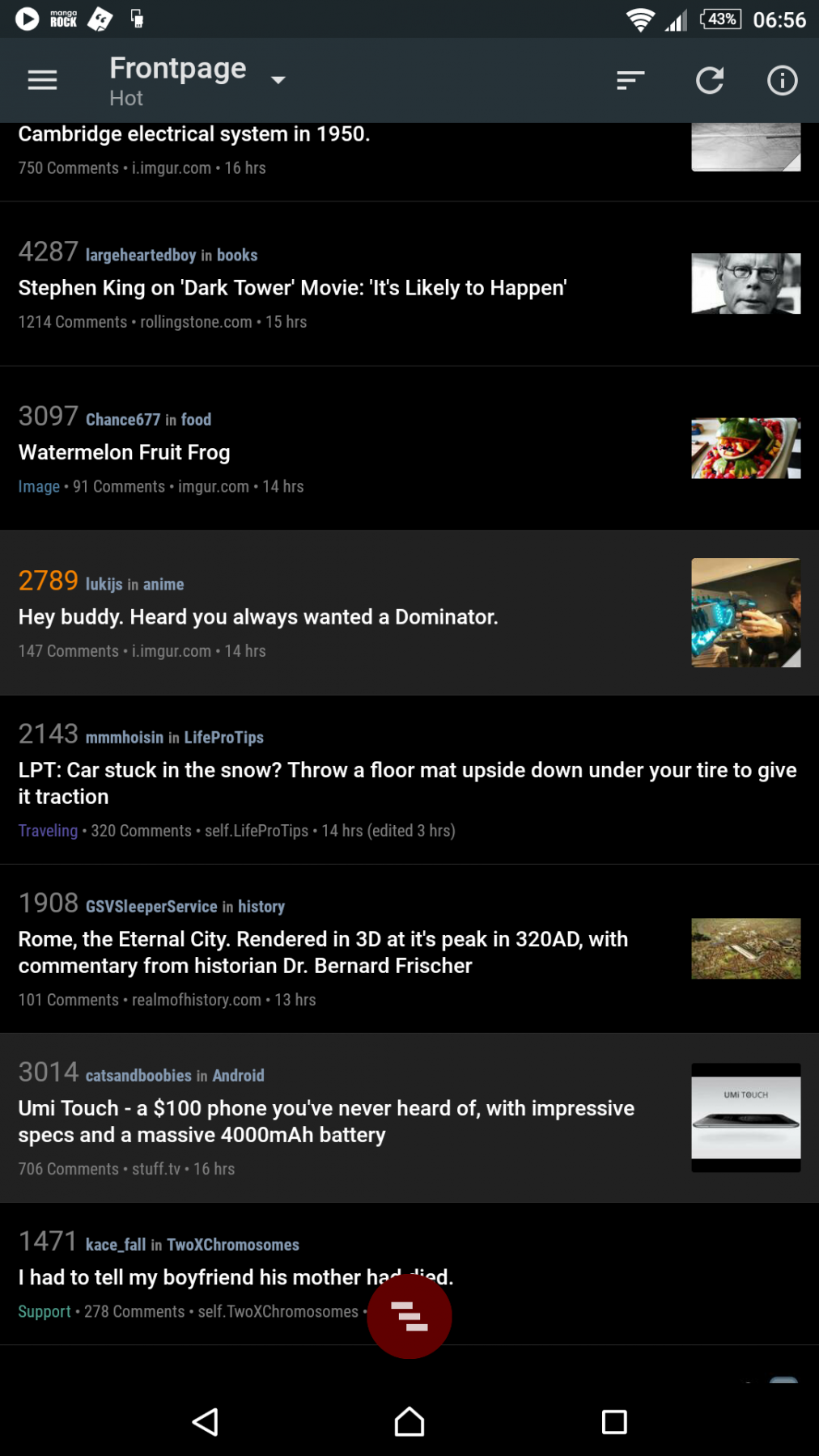Open the info icon in the toolbar
This screenshot has width=819, height=1456.
[782, 80]
